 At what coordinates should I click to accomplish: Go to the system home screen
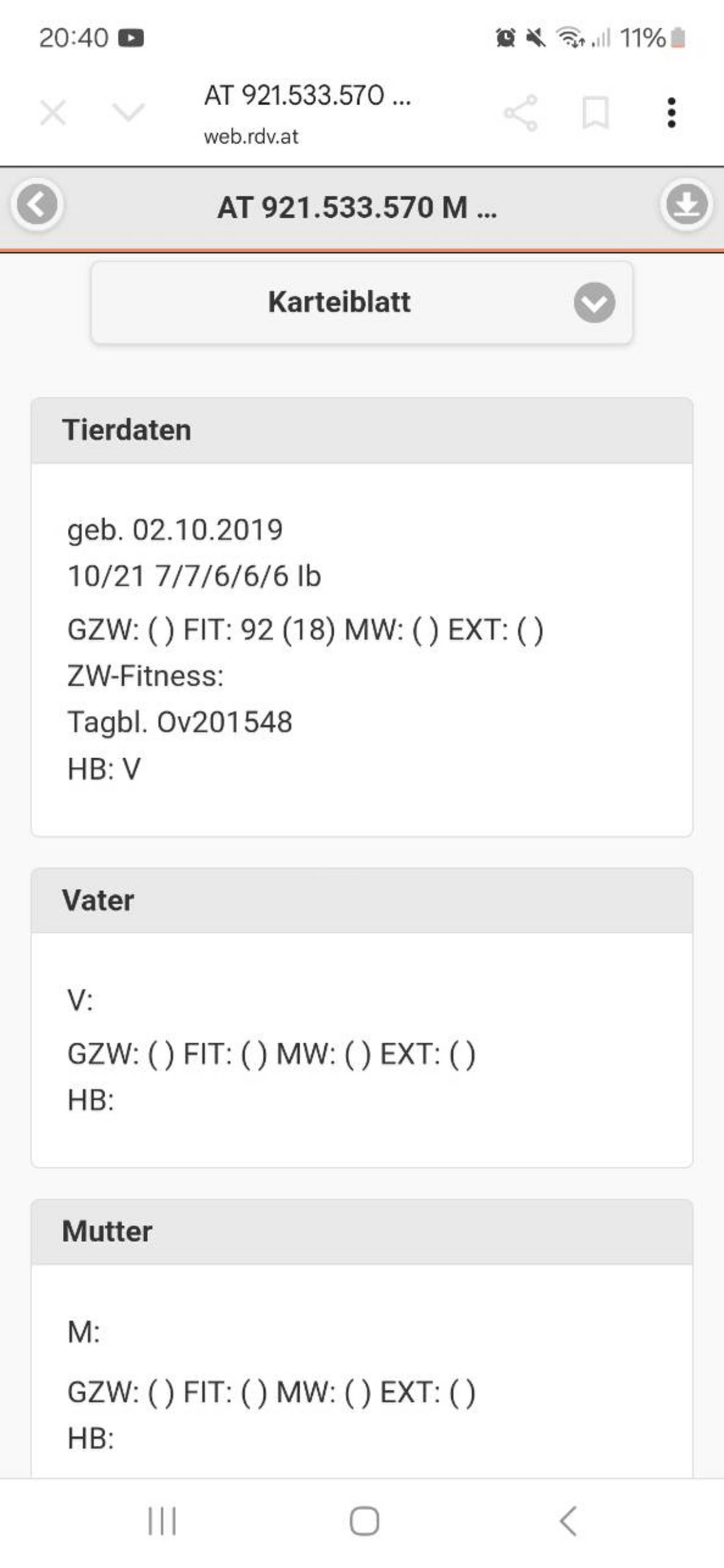pos(364,1521)
